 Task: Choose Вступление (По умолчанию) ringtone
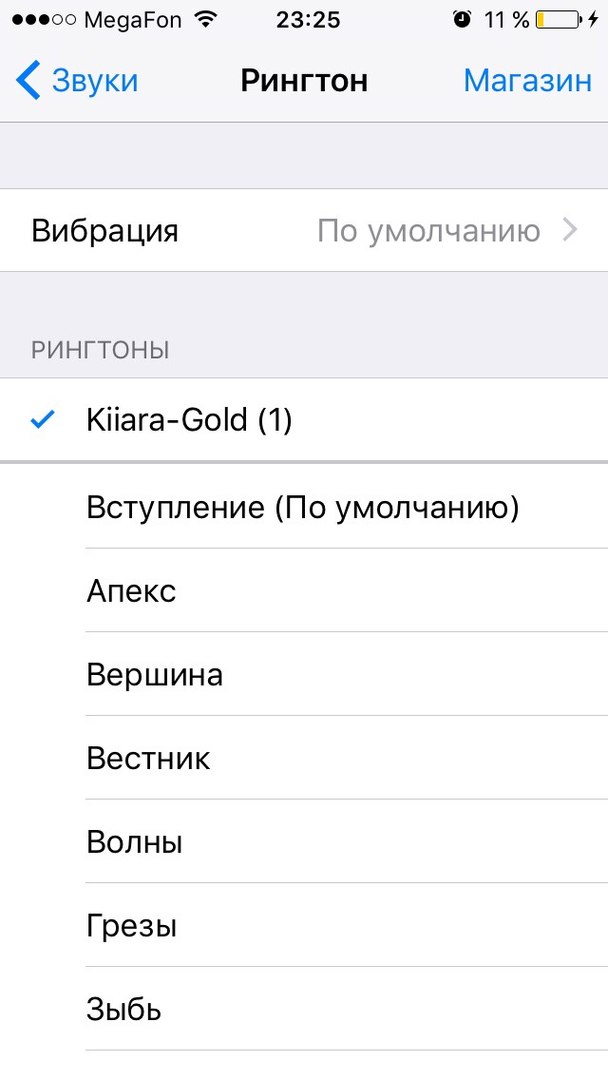(304, 508)
